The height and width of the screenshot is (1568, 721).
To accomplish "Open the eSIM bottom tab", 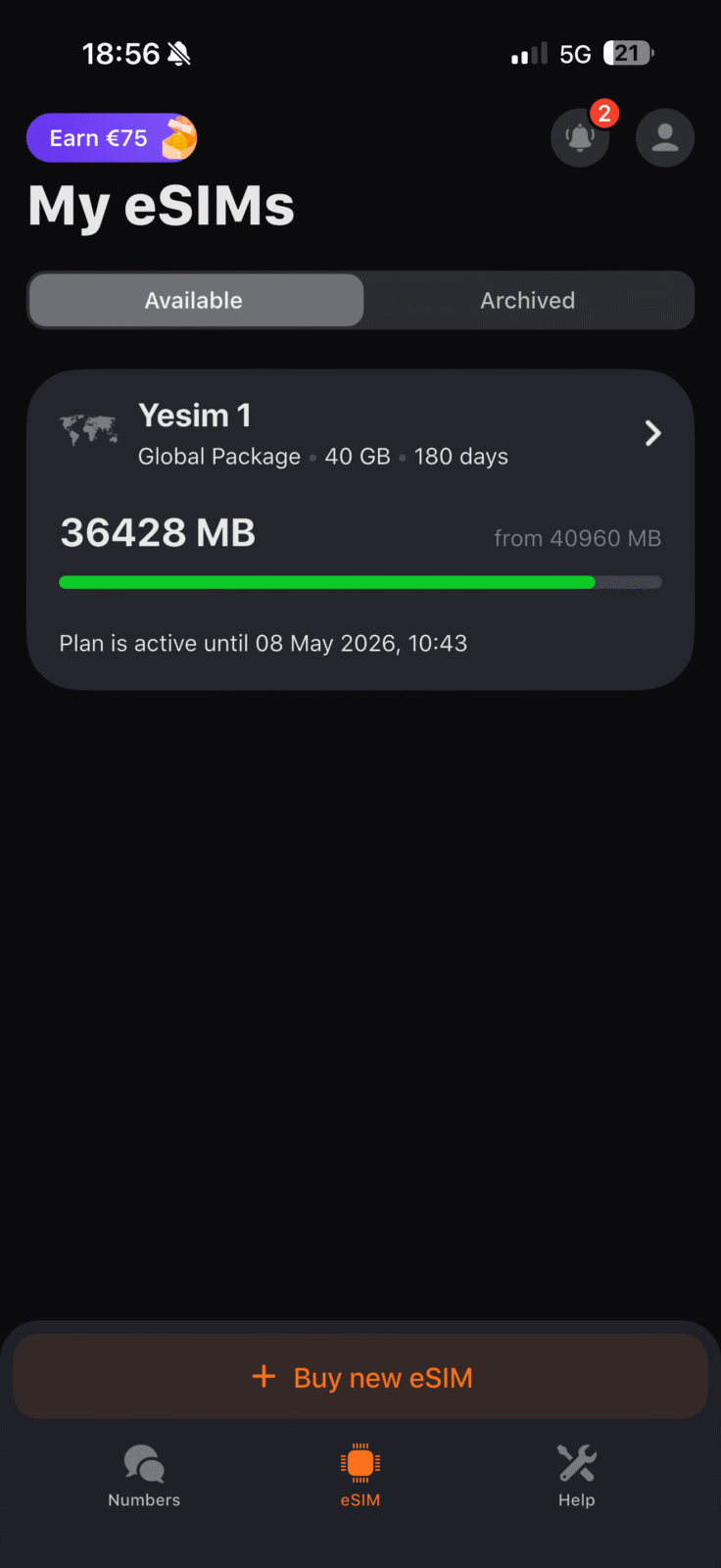I will tap(360, 1475).
